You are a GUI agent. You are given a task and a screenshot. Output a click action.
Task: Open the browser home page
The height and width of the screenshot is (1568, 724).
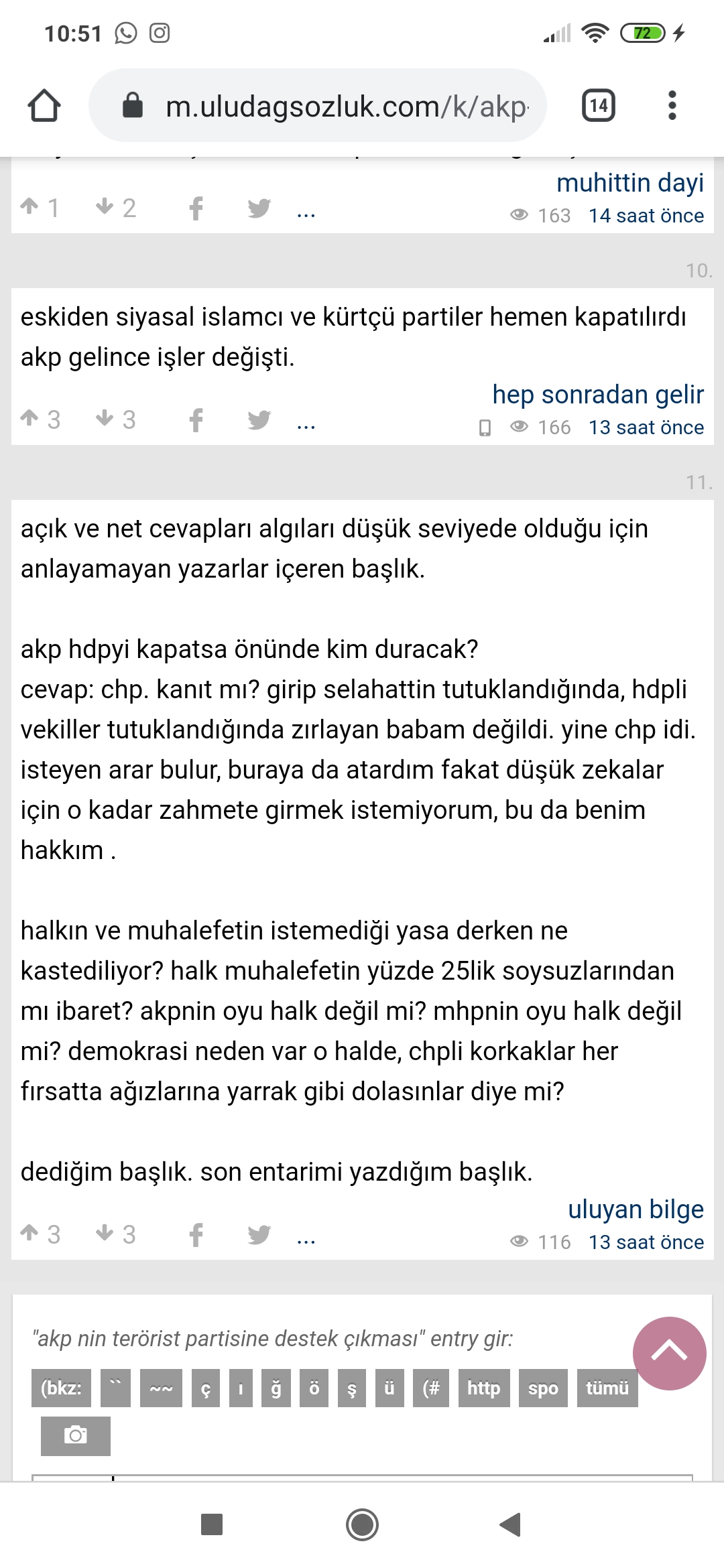tap(44, 106)
